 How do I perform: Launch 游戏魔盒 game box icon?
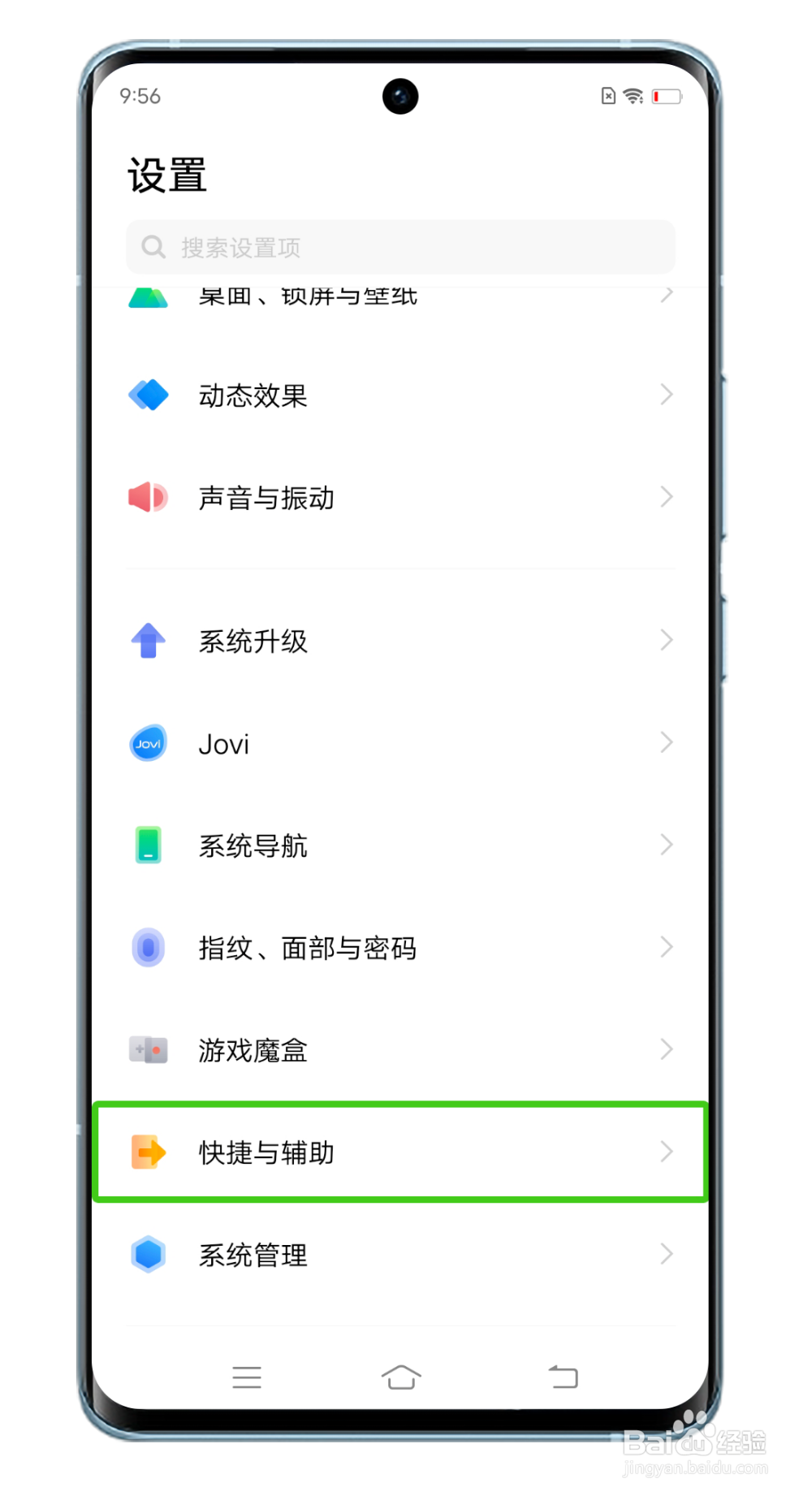[148, 1049]
